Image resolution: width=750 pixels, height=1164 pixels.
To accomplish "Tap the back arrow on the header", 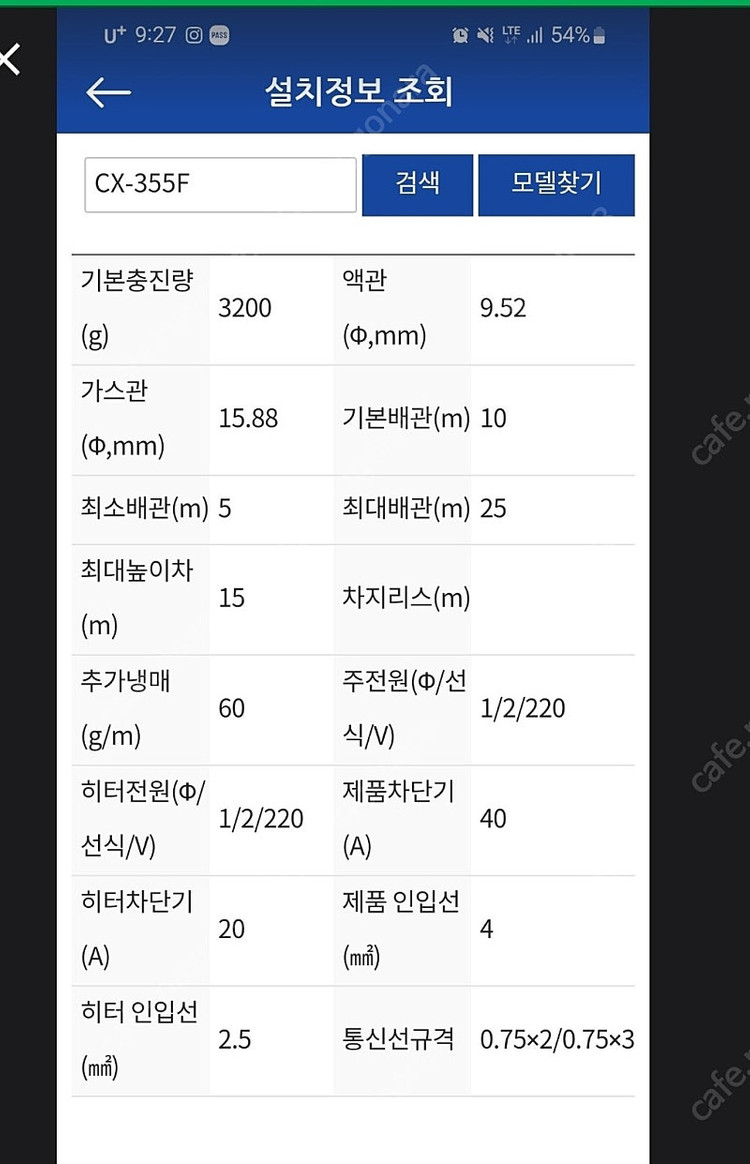I will 108,92.
